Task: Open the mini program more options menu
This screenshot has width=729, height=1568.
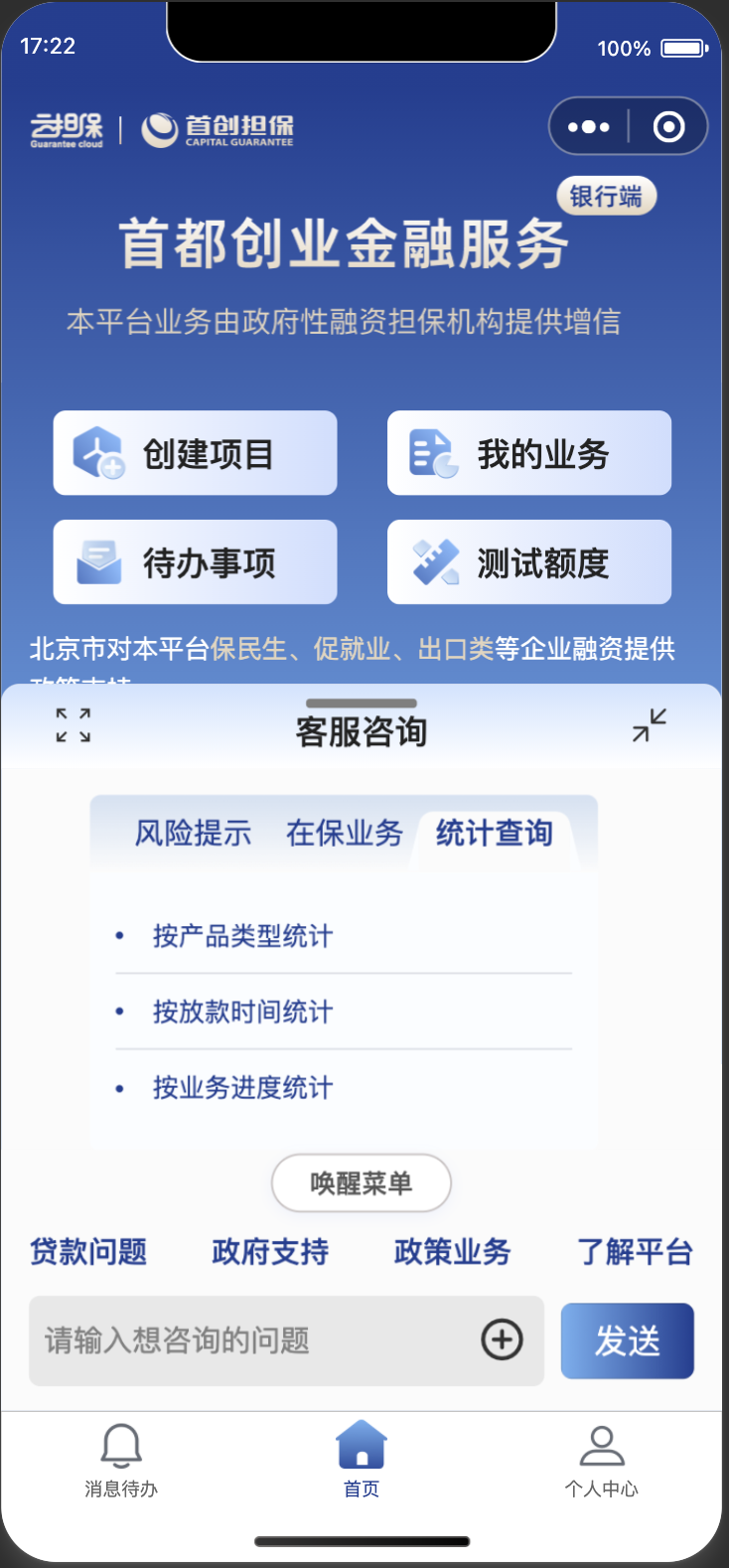Action: tap(588, 127)
